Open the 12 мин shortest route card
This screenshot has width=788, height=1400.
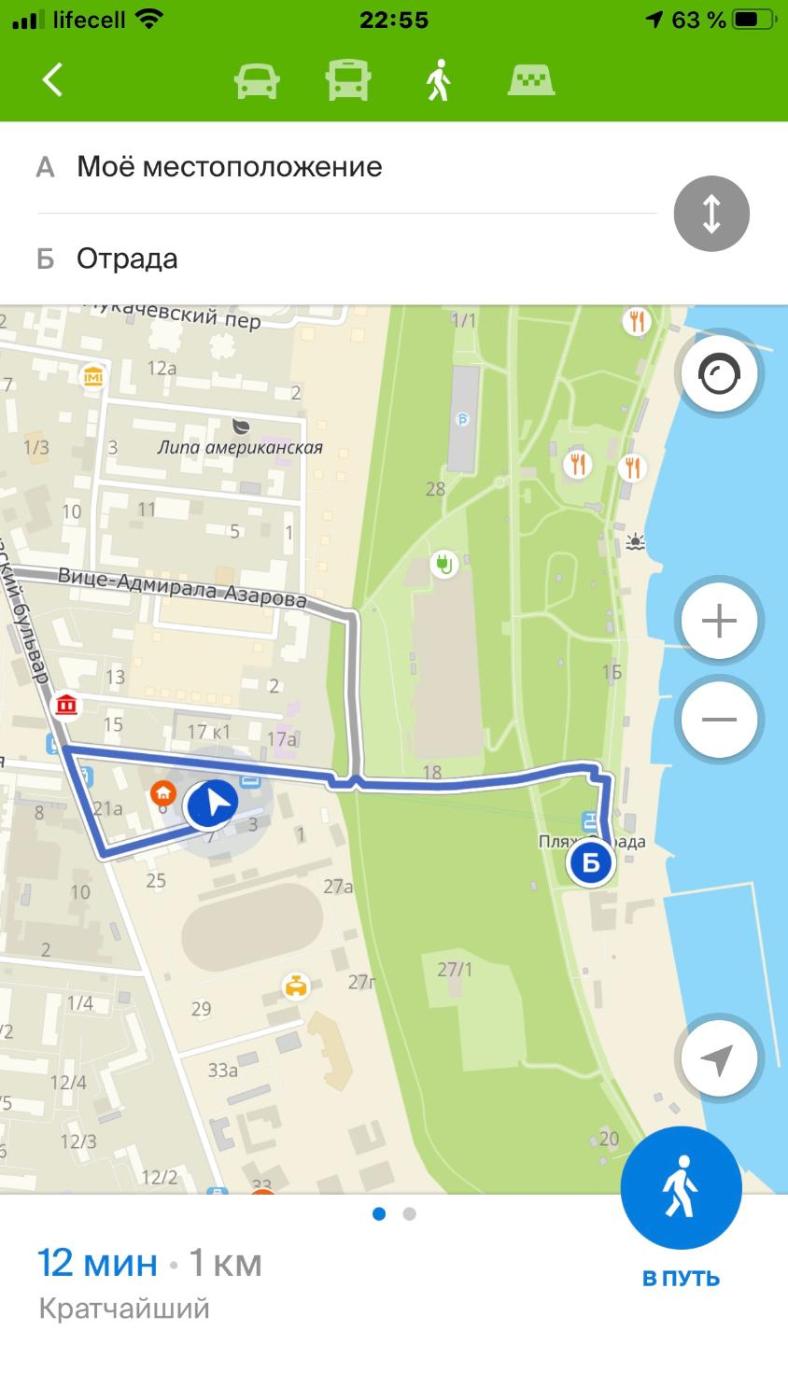coord(150,1281)
